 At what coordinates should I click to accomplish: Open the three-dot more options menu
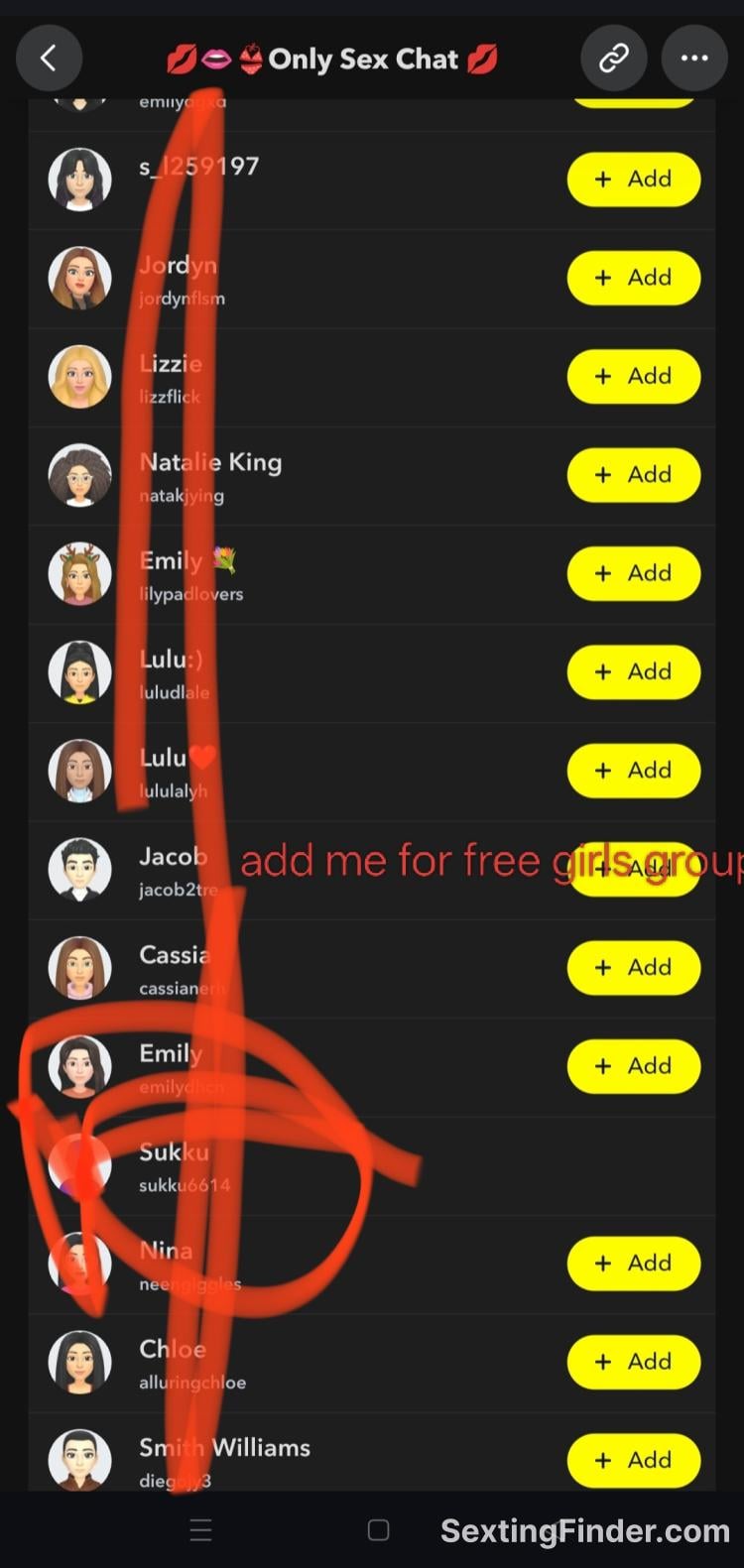694,59
